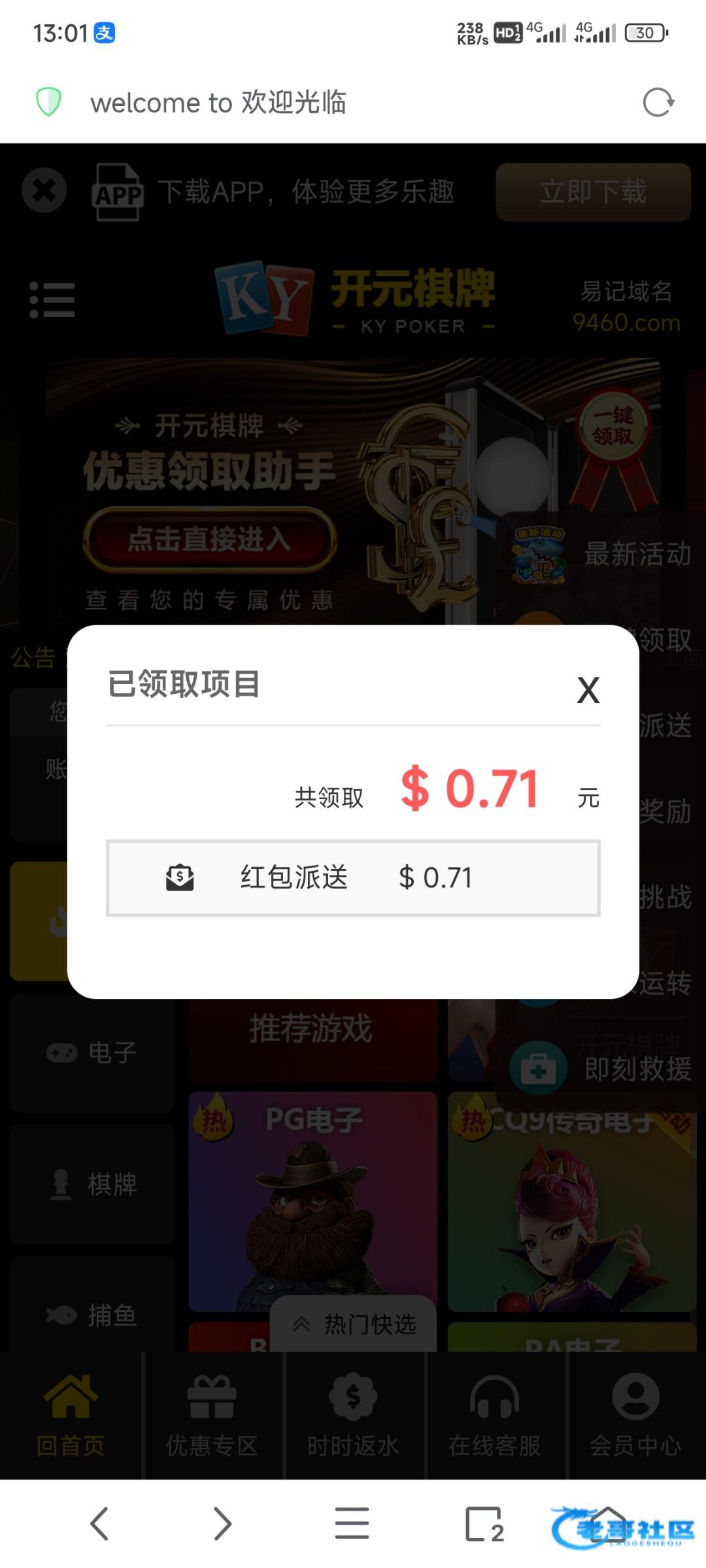Reload the page in the address bar
Image resolution: width=706 pixels, height=1568 pixels.
pos(658,103)
